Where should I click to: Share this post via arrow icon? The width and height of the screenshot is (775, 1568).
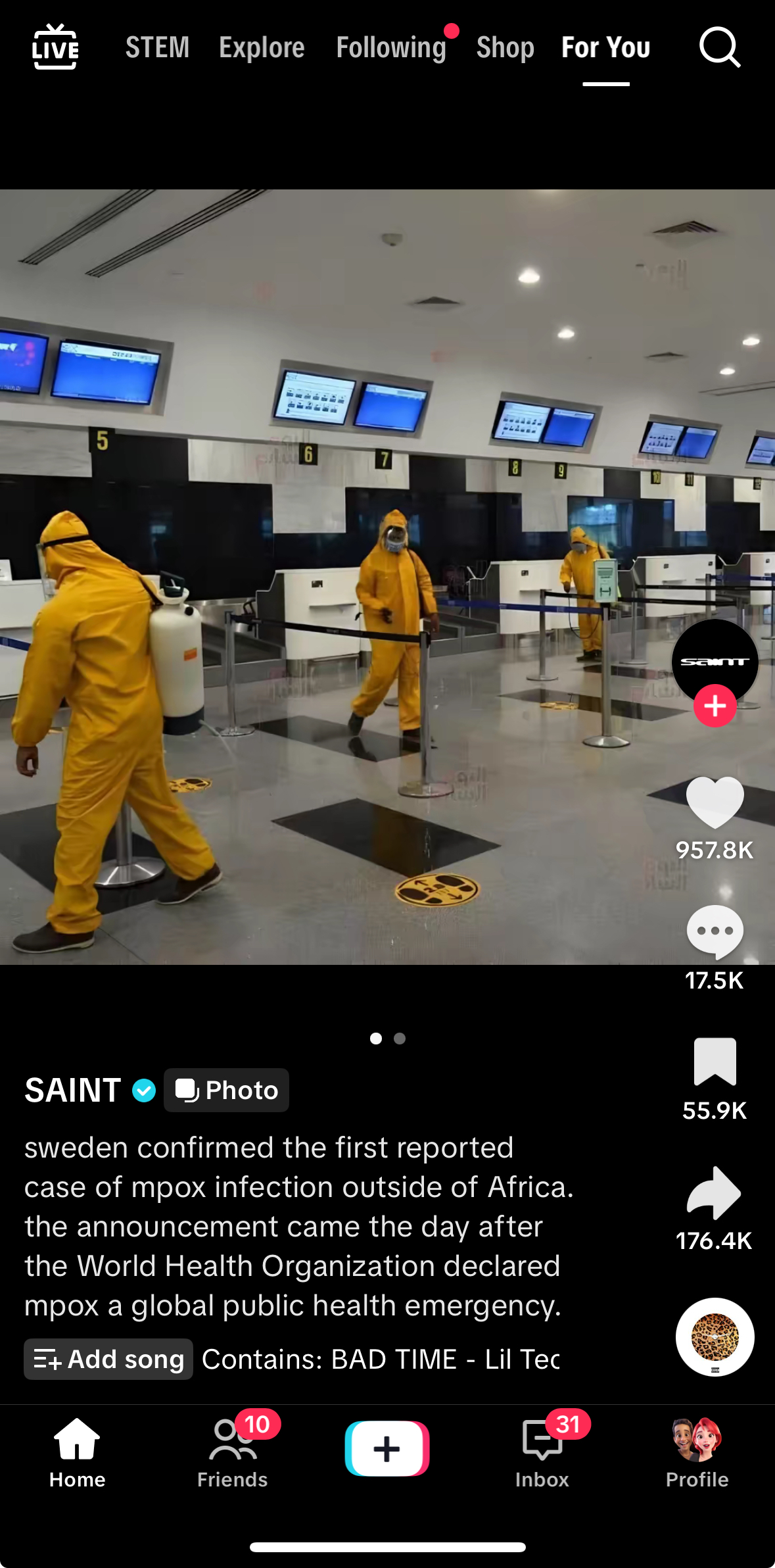click(x=715, y=1192)
